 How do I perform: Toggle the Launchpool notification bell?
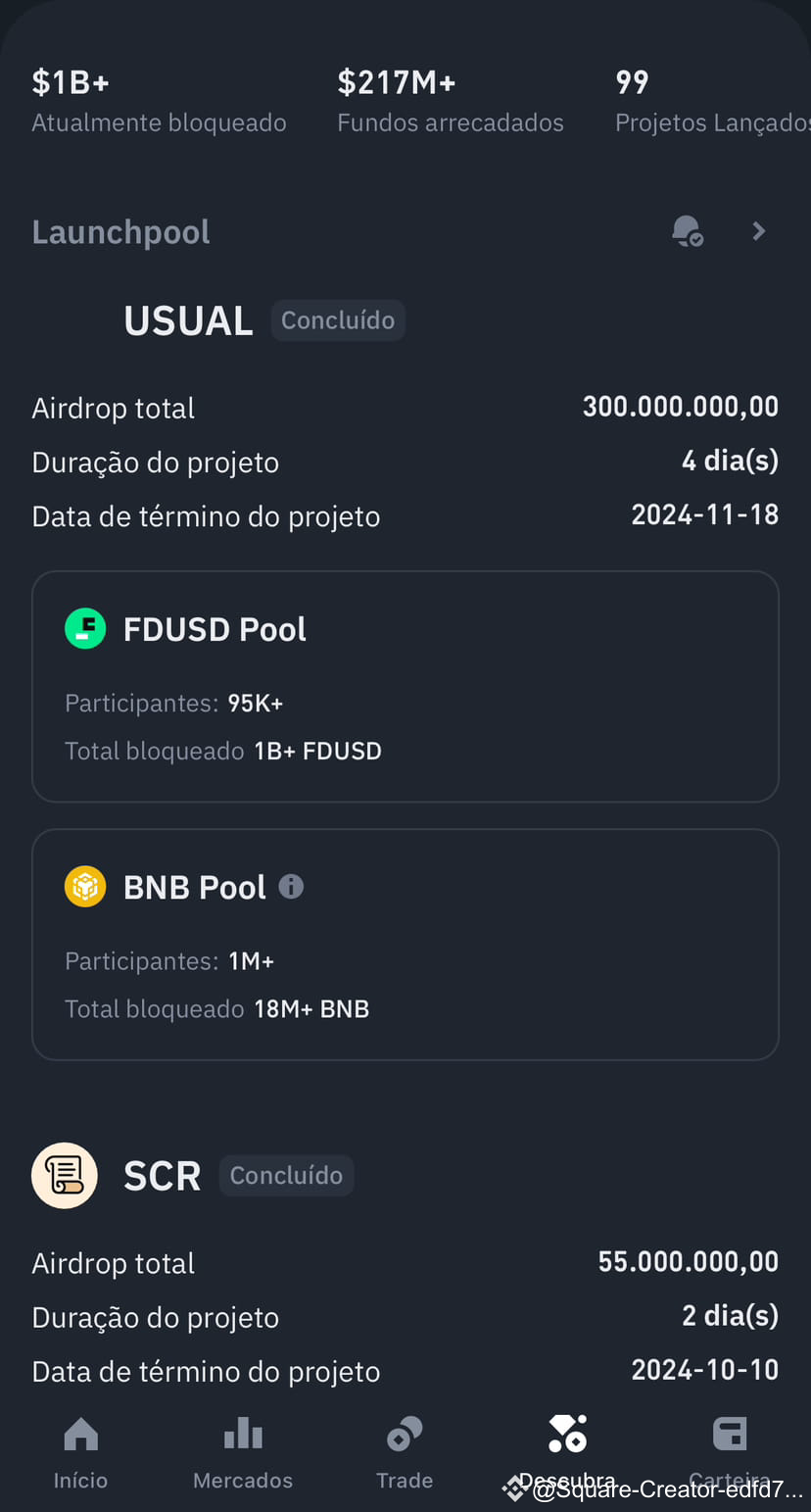point(688,230)
